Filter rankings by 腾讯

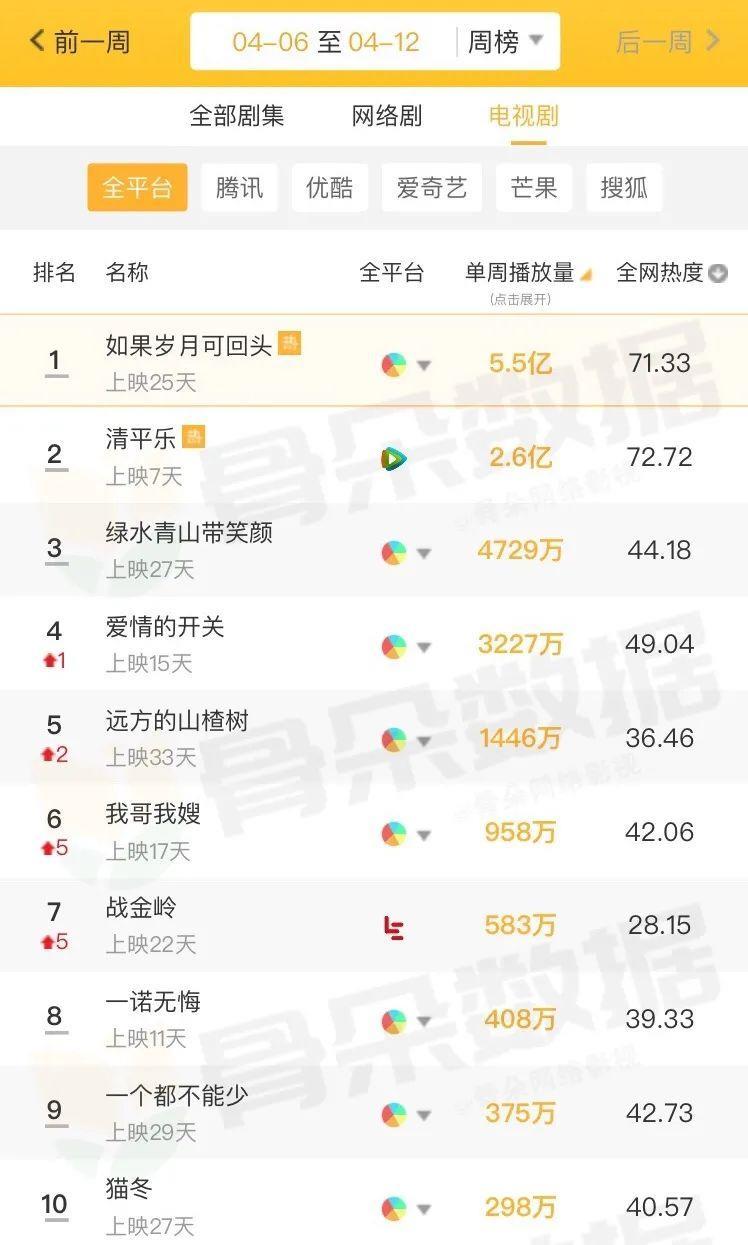(x=239, y=188)
